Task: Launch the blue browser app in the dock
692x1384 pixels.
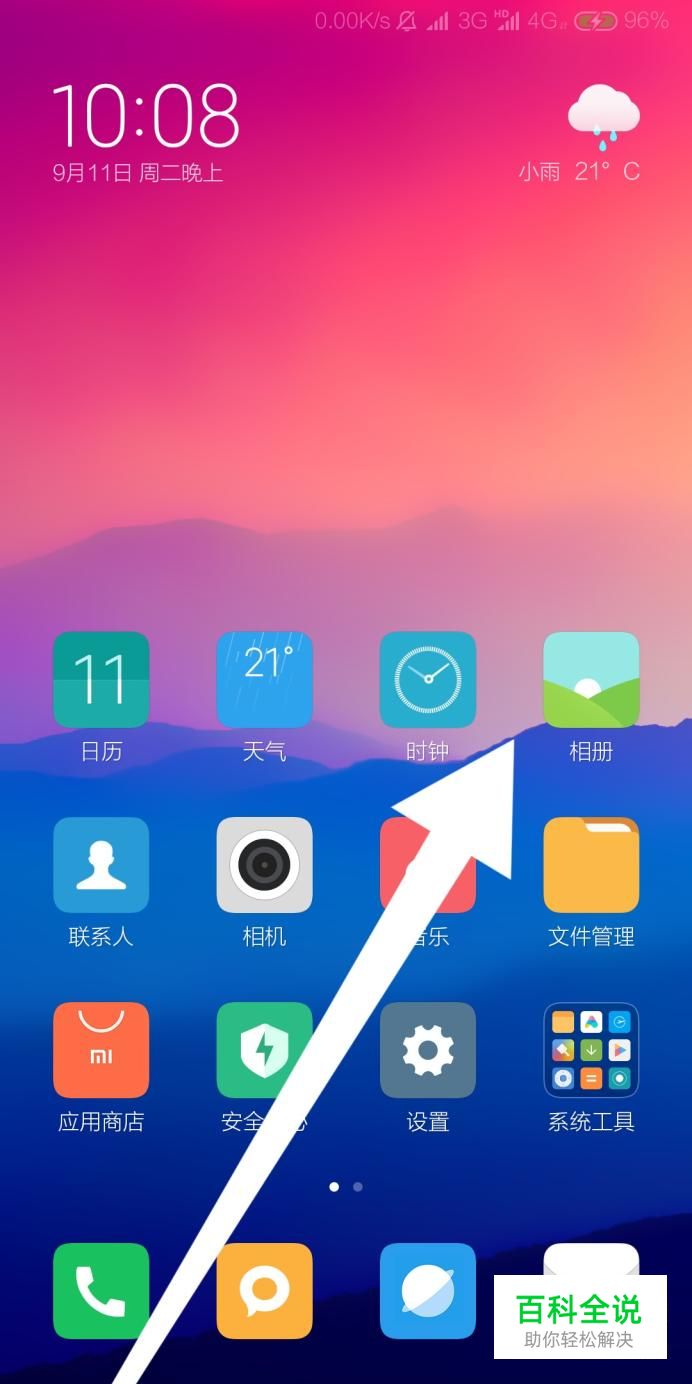Action: tap(428, 1291)
